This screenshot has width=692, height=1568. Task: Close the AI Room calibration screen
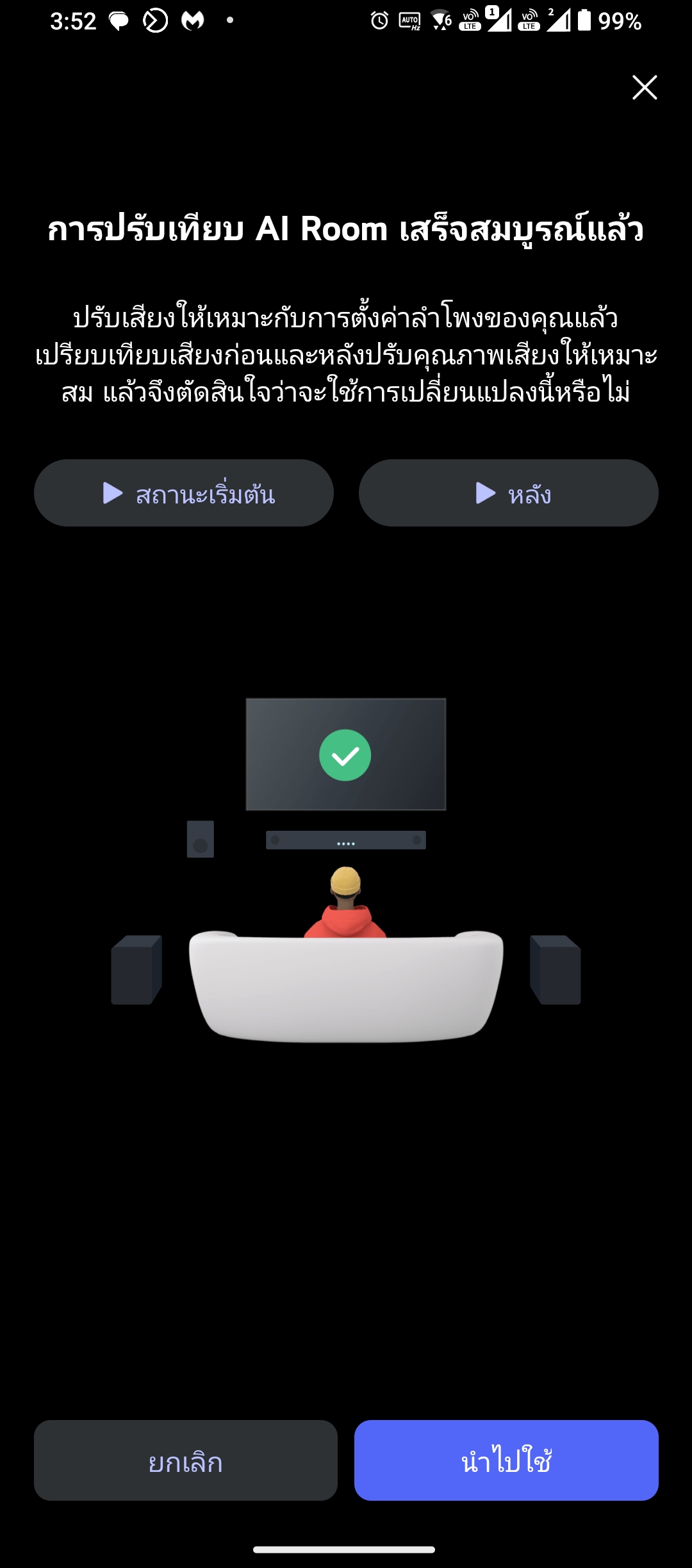[x=645, y=87]
